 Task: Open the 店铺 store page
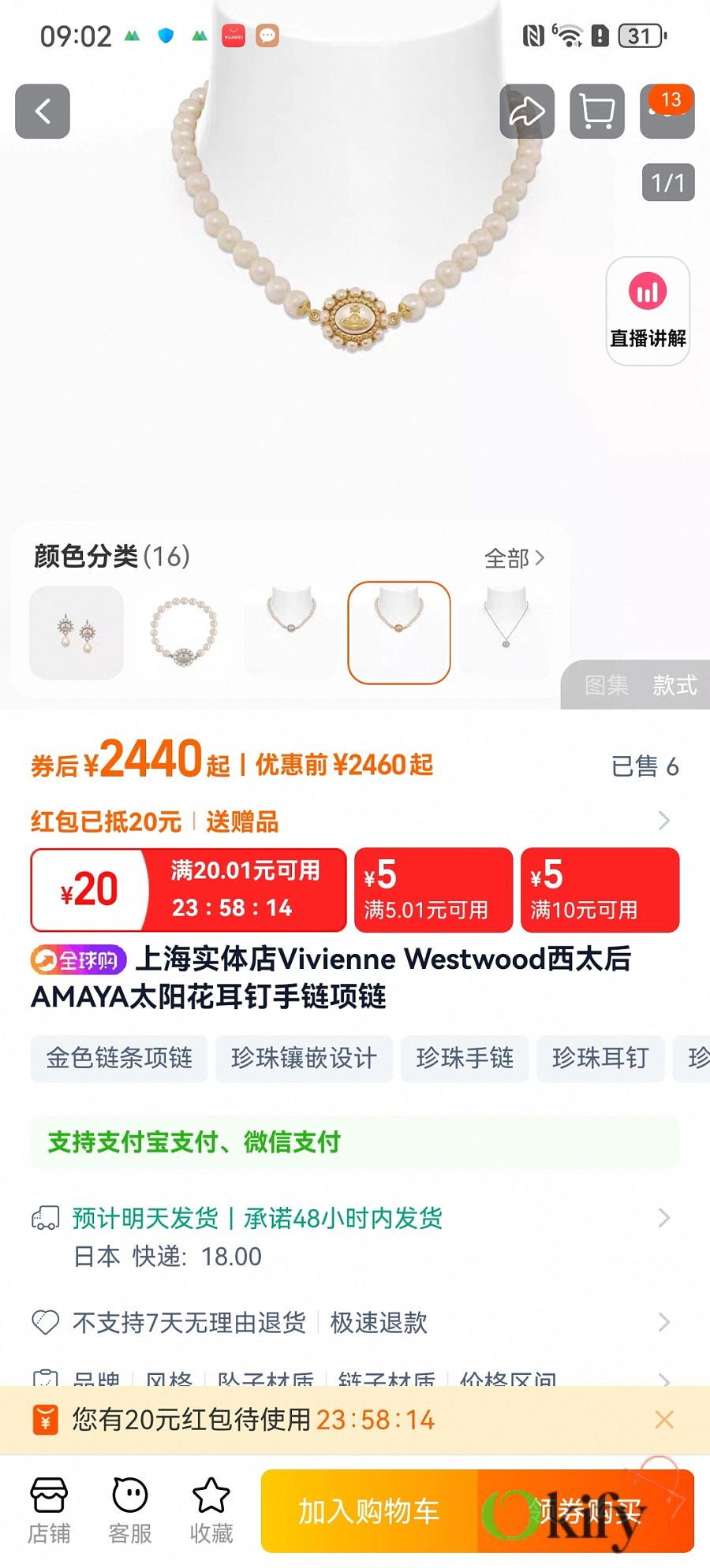tap(49, 1510)
